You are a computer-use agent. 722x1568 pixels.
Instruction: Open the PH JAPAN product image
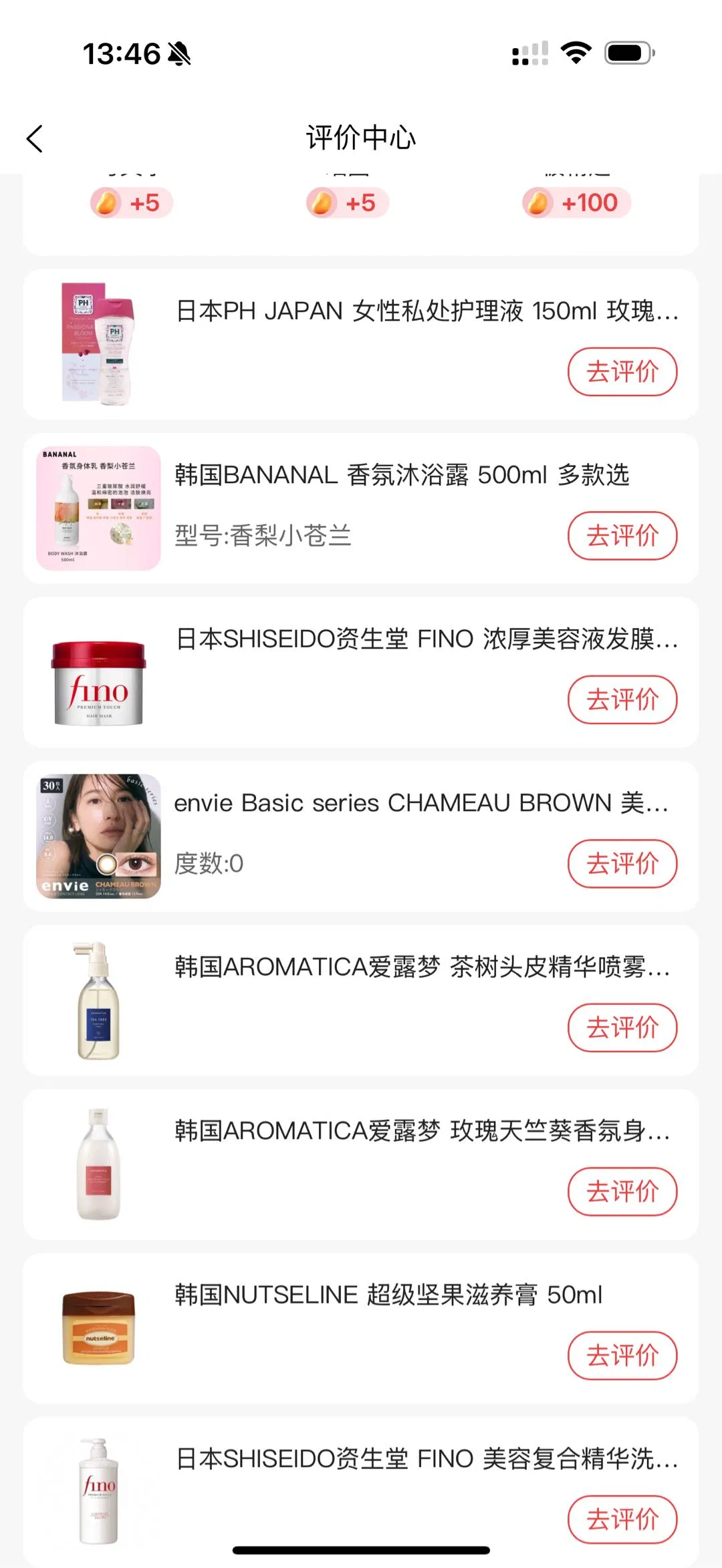click(x=98, y=344)
